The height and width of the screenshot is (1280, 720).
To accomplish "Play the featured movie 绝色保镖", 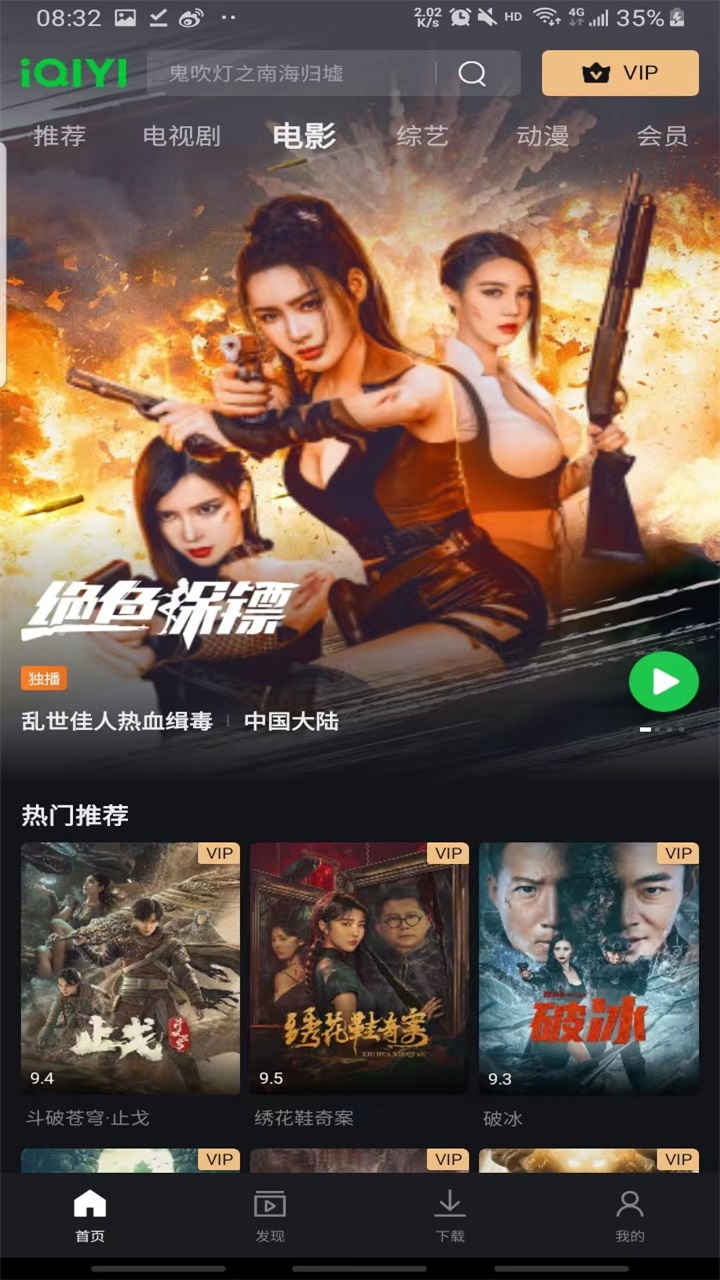I will (x=663, y=682).
